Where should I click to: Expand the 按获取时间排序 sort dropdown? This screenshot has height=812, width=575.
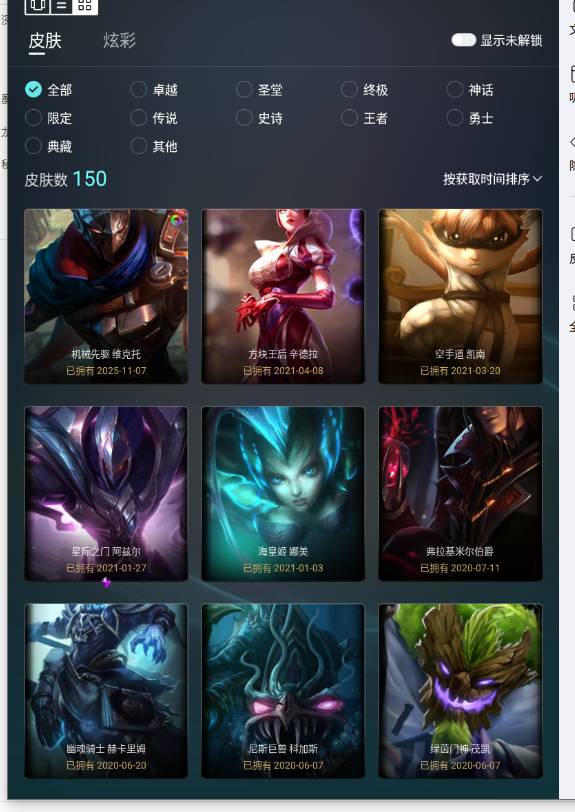[x=493, y=179]
